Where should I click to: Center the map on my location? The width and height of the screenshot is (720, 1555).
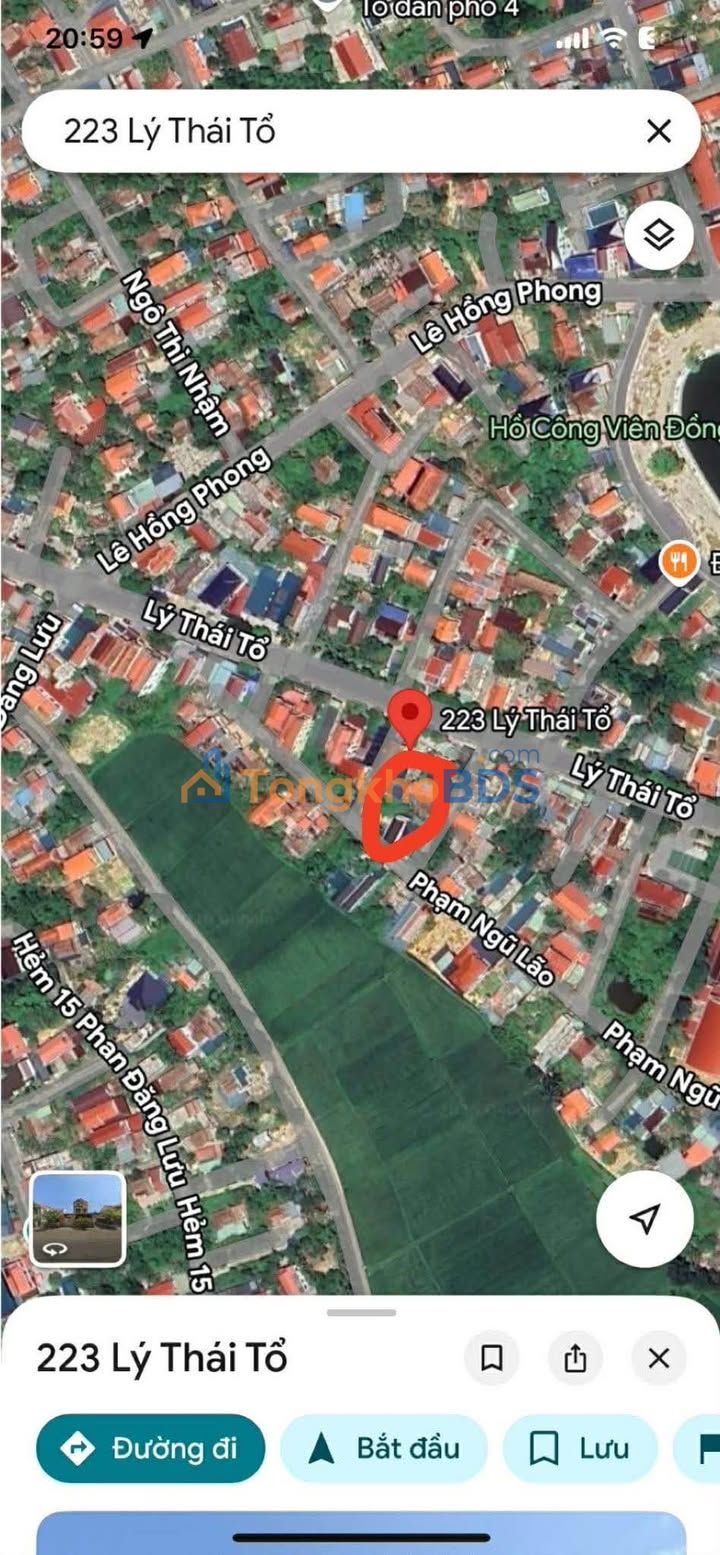click(x=645, y=1218)
